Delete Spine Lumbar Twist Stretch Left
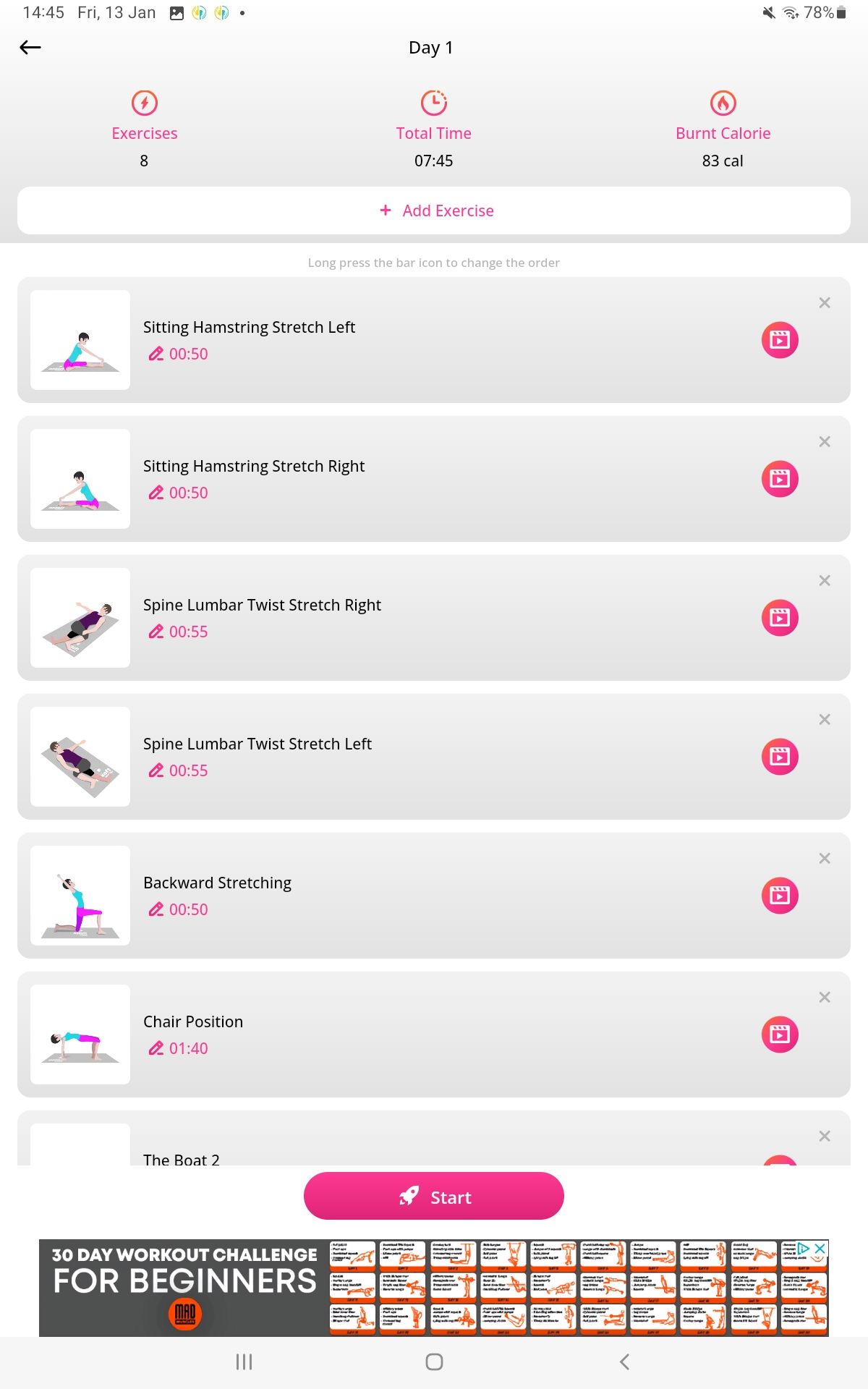This screenshot has height=1389, width=868. tap(824, 720)
